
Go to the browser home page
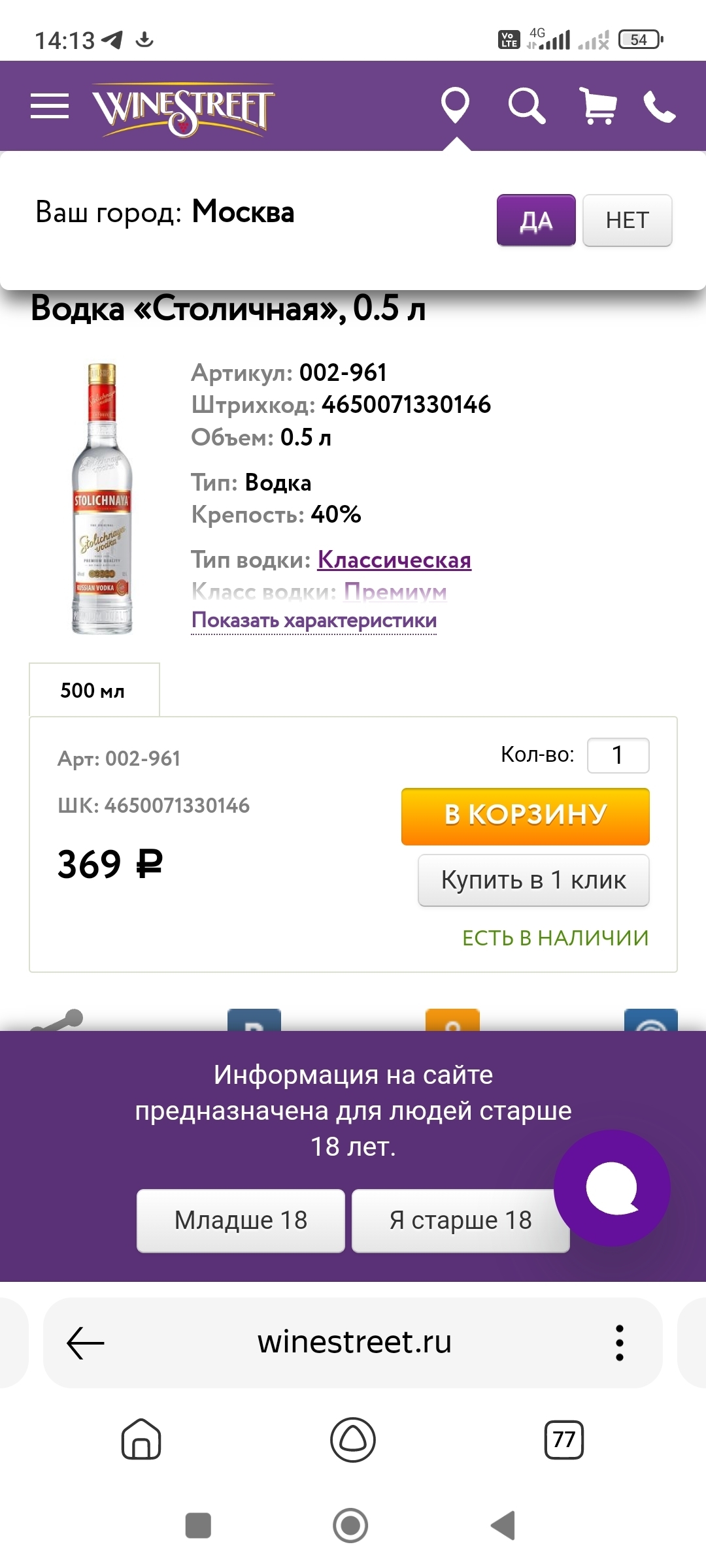tap(141, 1439)
